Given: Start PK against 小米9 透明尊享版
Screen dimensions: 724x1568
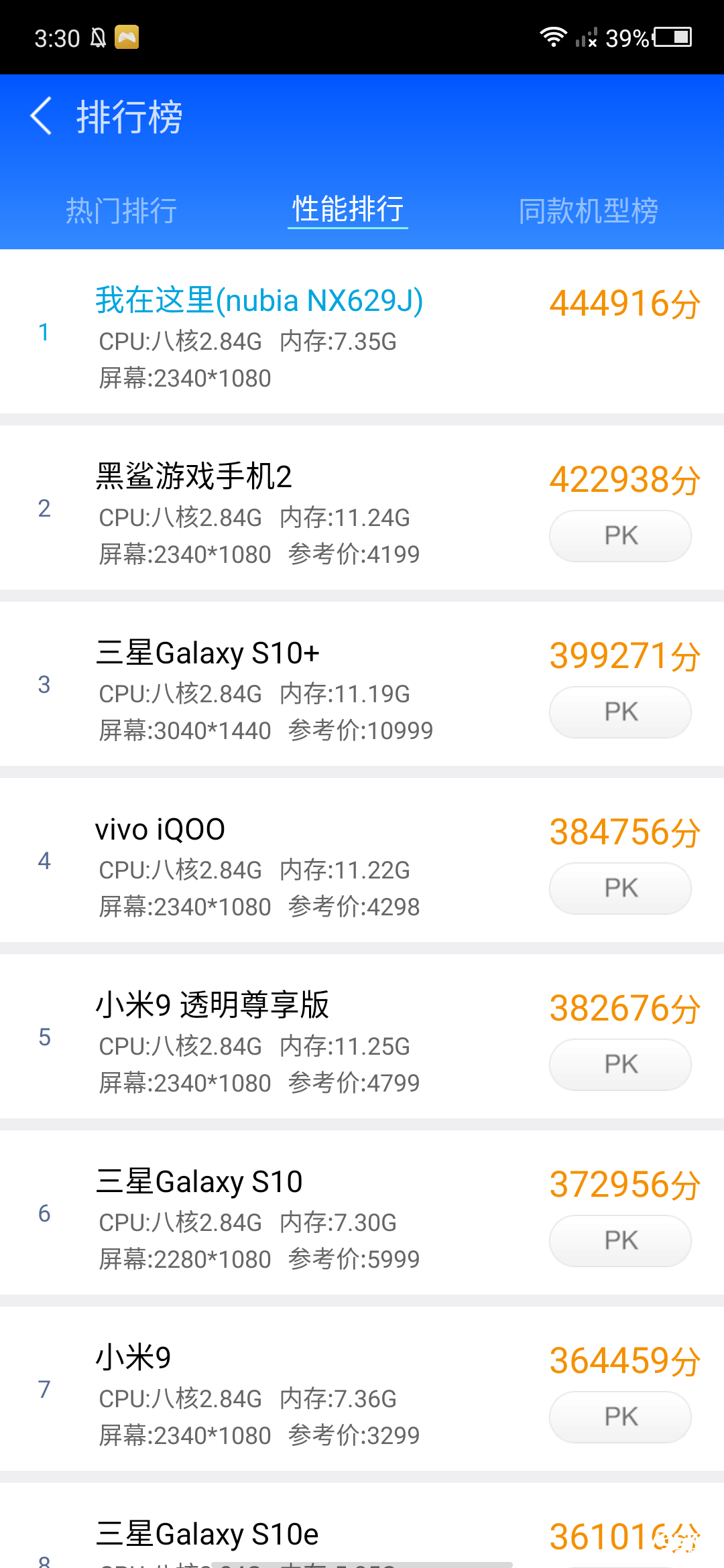Looking at the screenshot, I should [x=620, y=1064].
